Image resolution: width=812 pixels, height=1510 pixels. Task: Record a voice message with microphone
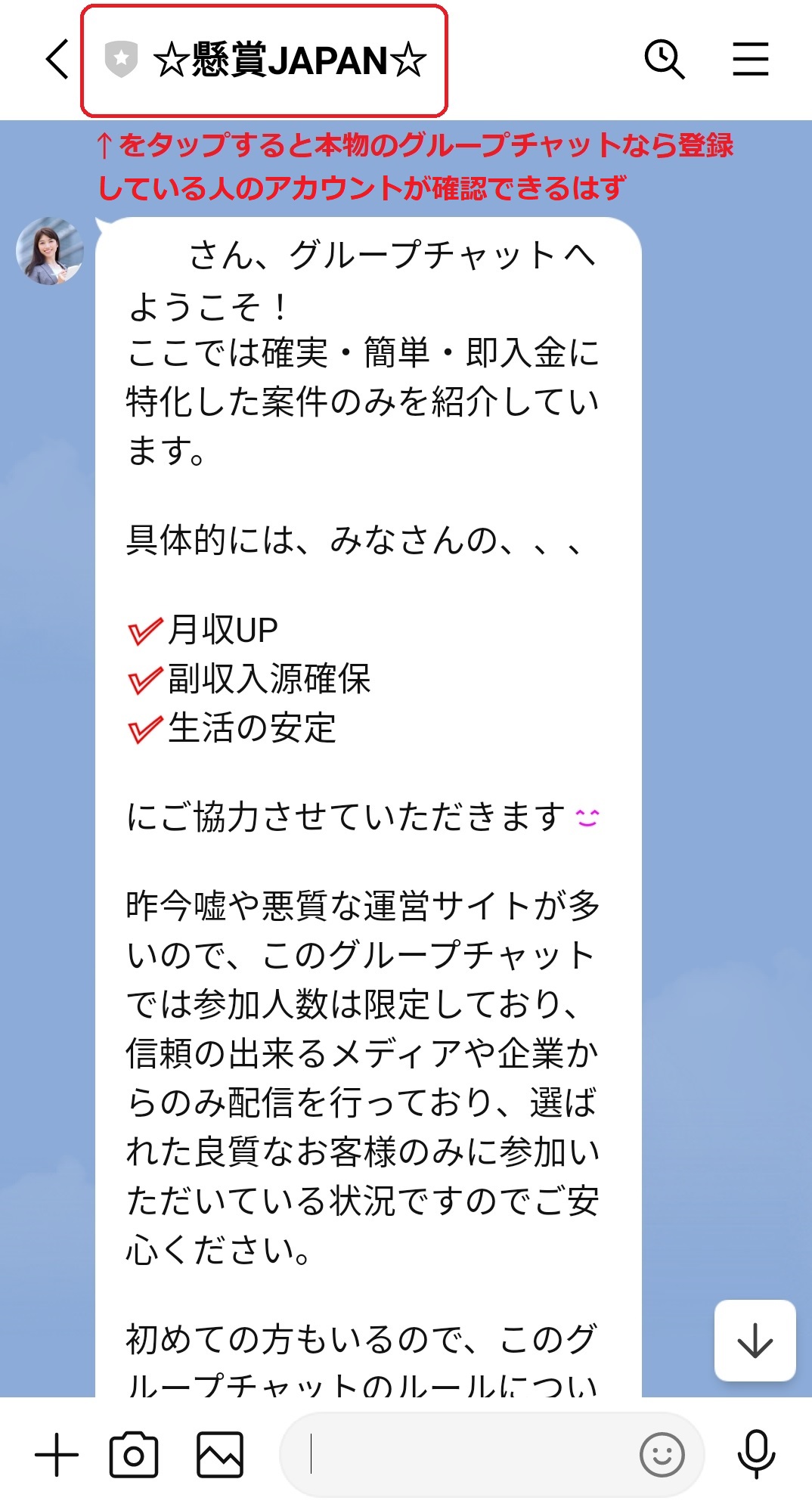point(755,1454)
